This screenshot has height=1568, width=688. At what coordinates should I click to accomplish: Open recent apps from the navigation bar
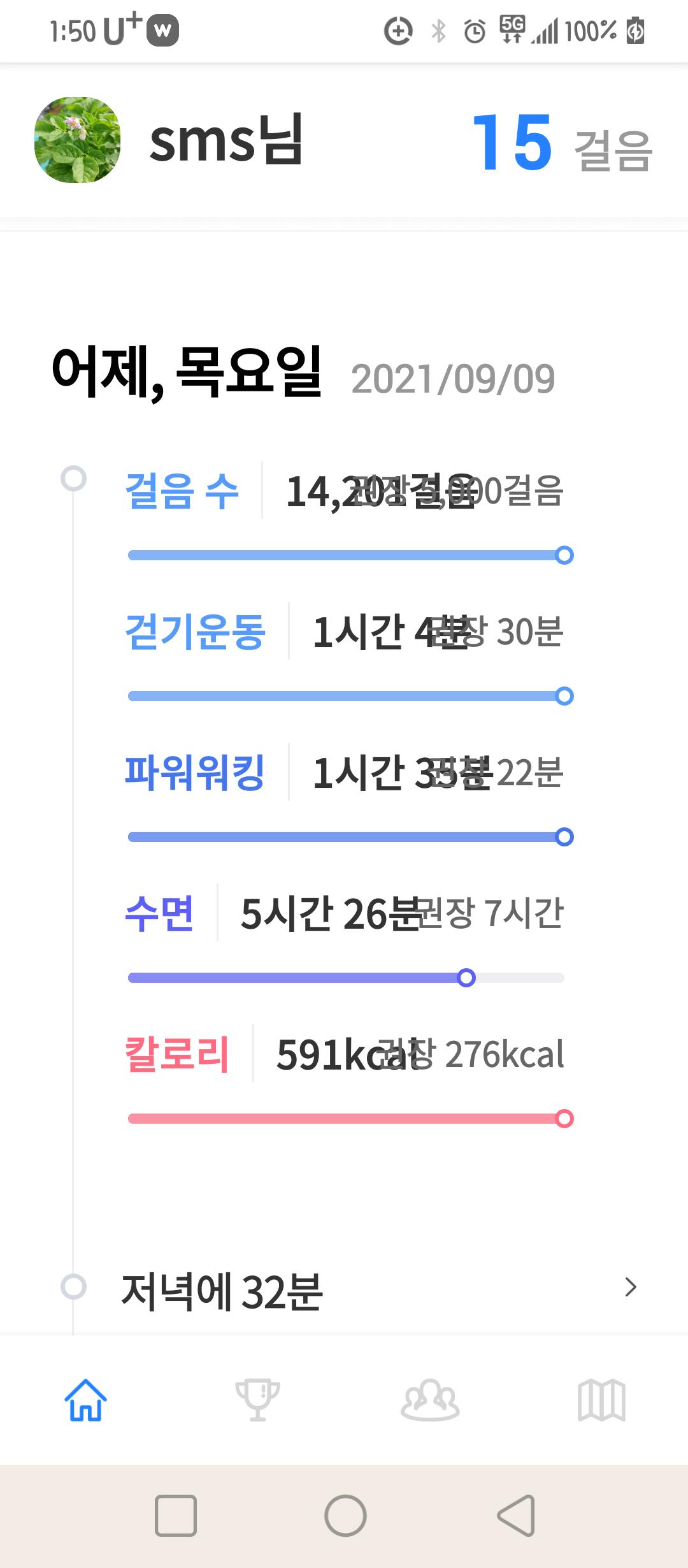tap(175, 1515)
